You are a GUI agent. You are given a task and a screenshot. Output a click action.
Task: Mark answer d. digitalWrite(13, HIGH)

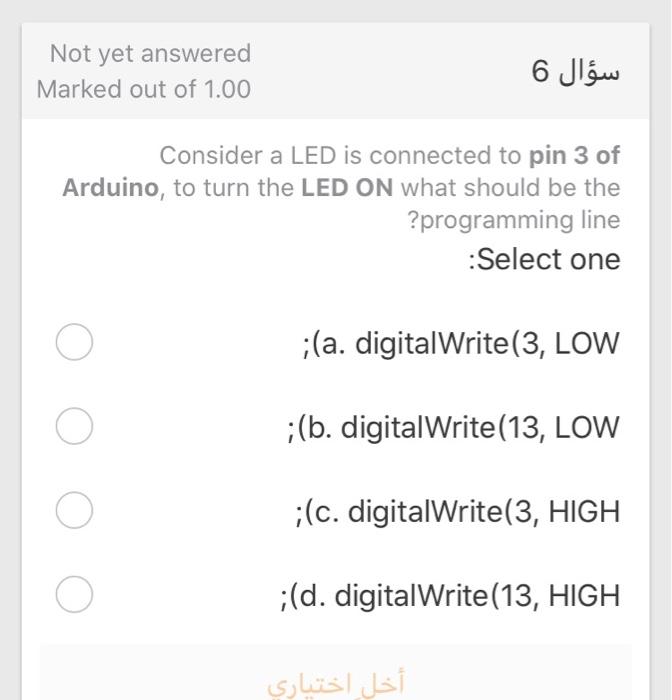click(75, 594)
